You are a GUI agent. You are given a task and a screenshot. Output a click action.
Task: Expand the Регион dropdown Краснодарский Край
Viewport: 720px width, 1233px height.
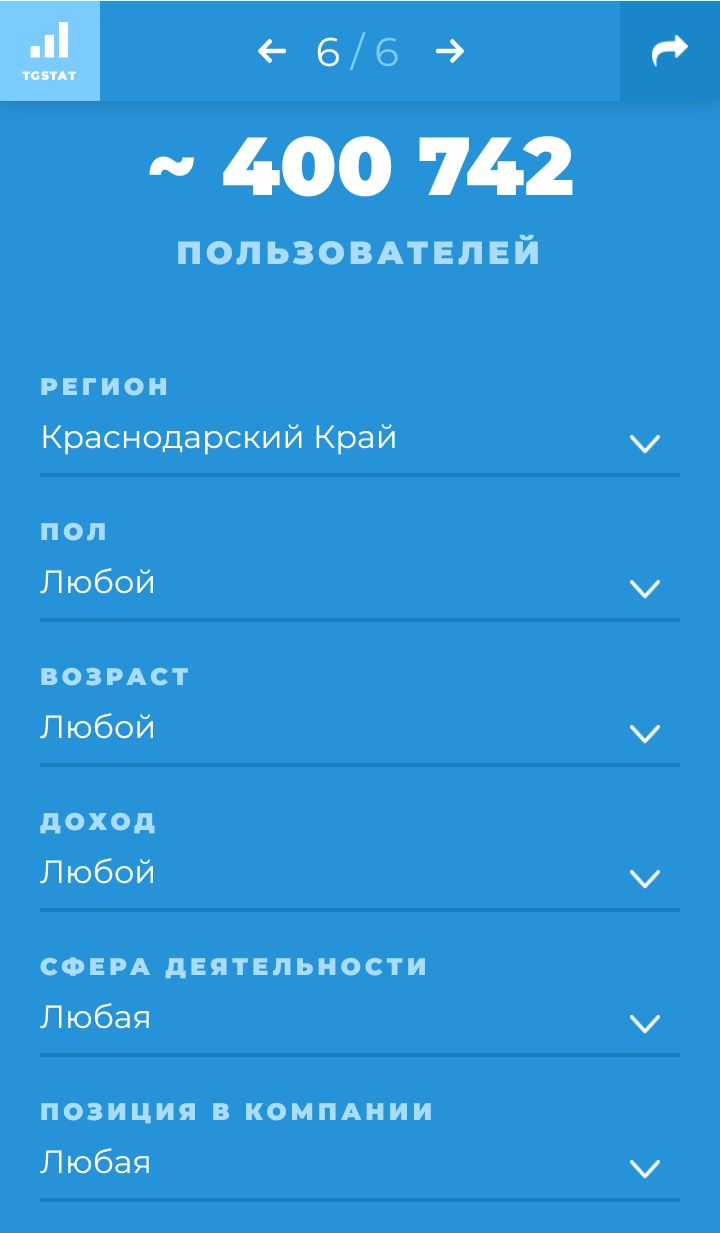(x=360, y=439)
